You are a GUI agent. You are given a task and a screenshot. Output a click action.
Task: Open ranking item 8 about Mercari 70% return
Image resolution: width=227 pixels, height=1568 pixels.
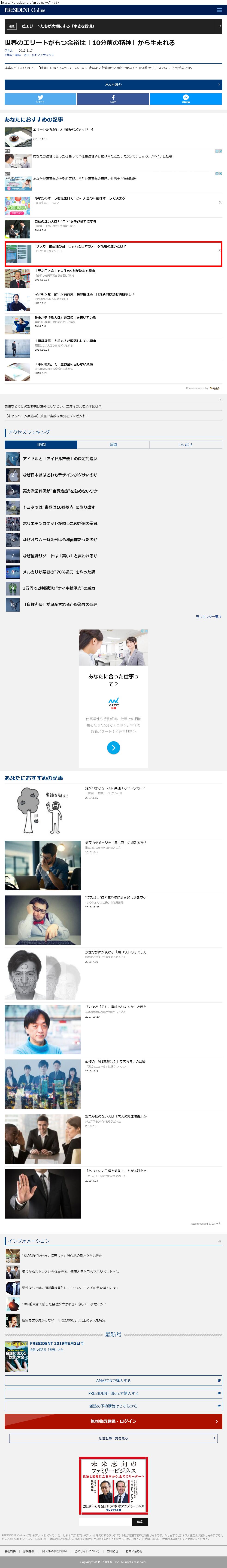click(58, 572)
